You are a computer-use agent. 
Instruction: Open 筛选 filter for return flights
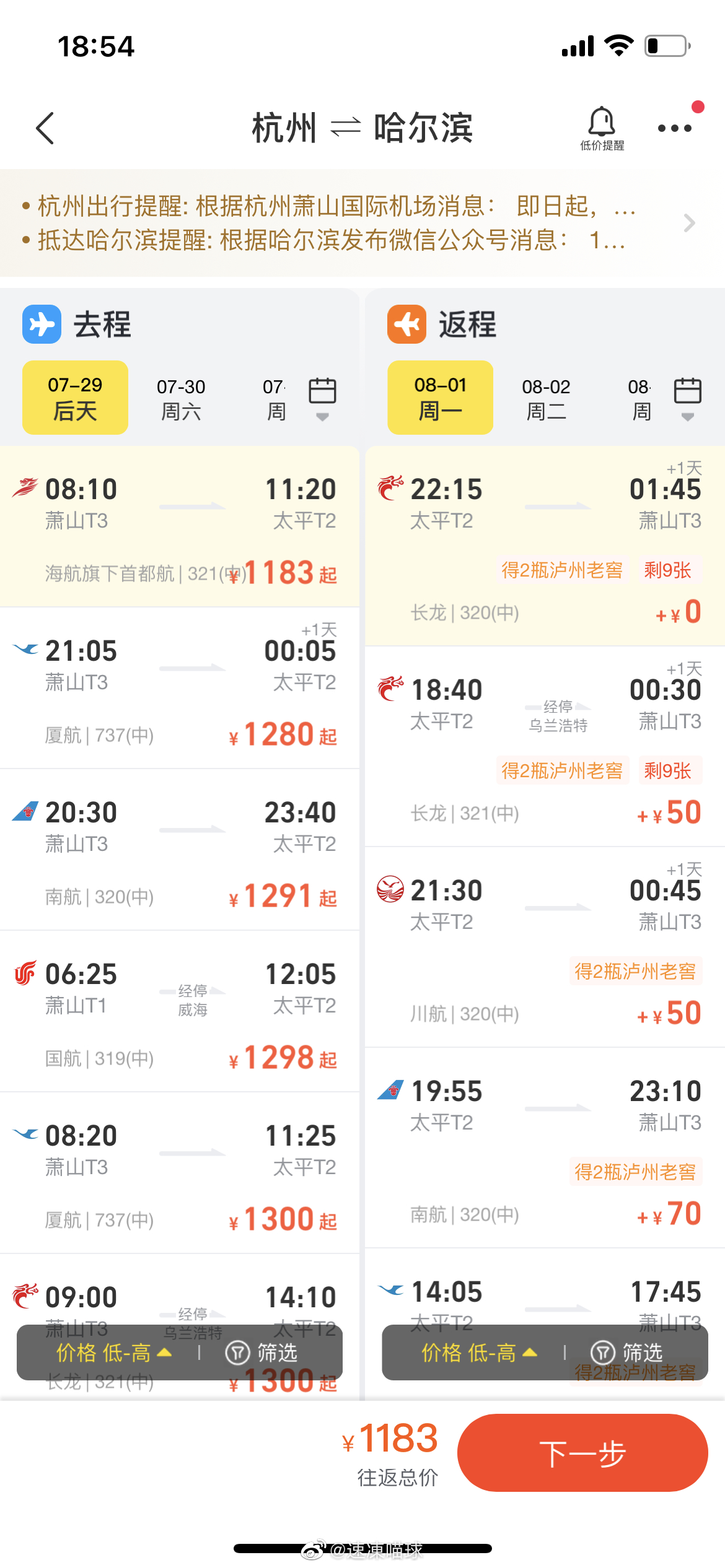[626, 1353]
